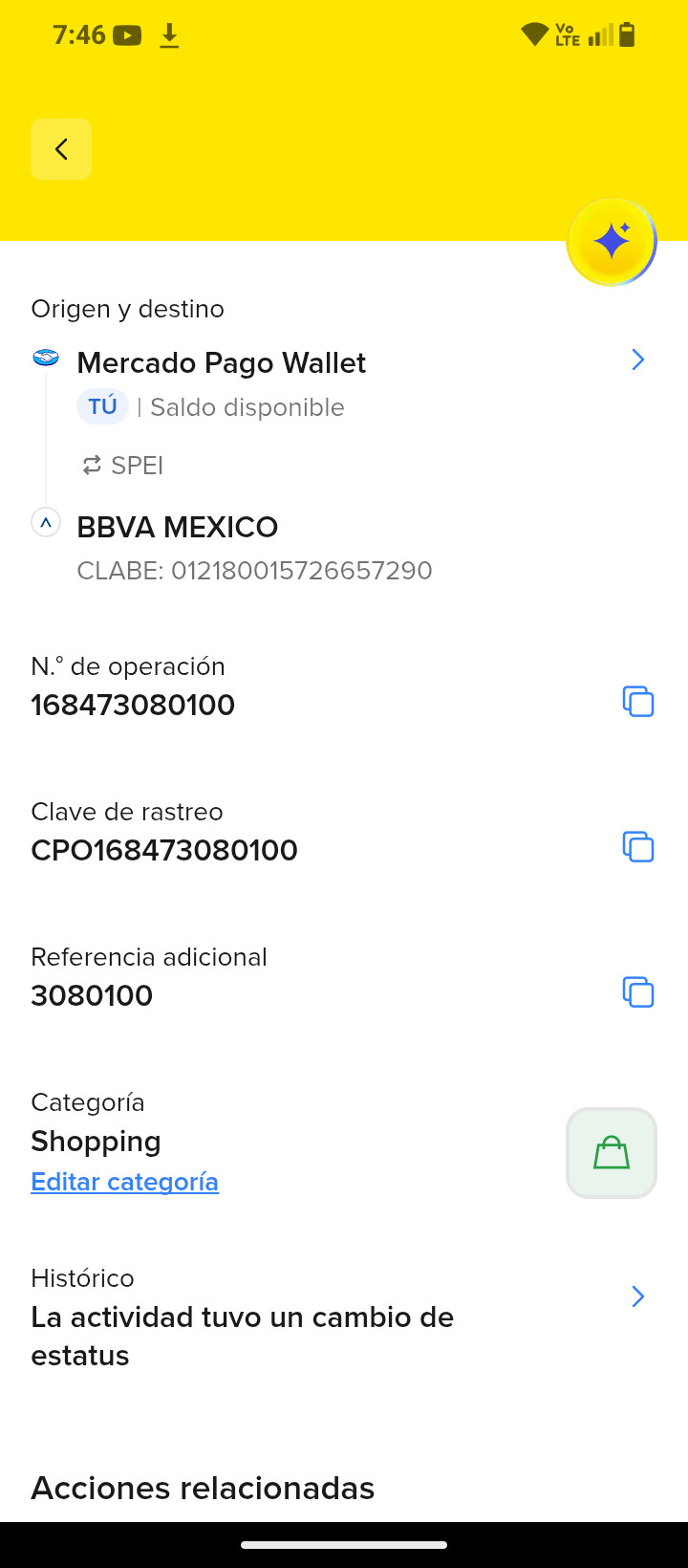This screenshot has height=1568, width=688.
Task: Open the sparkle assistant floating button
Action: 612,242
